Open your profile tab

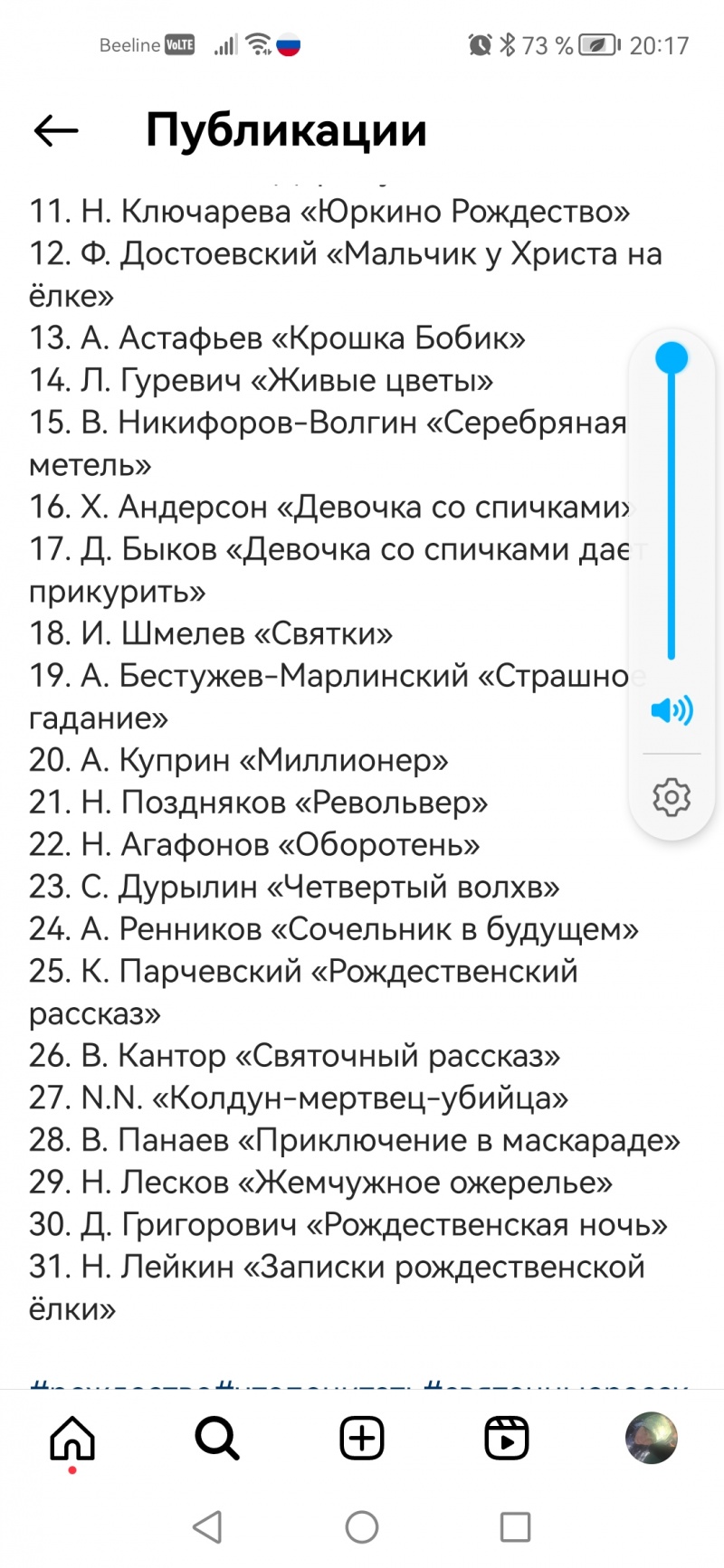click(x=652, y=1438)
